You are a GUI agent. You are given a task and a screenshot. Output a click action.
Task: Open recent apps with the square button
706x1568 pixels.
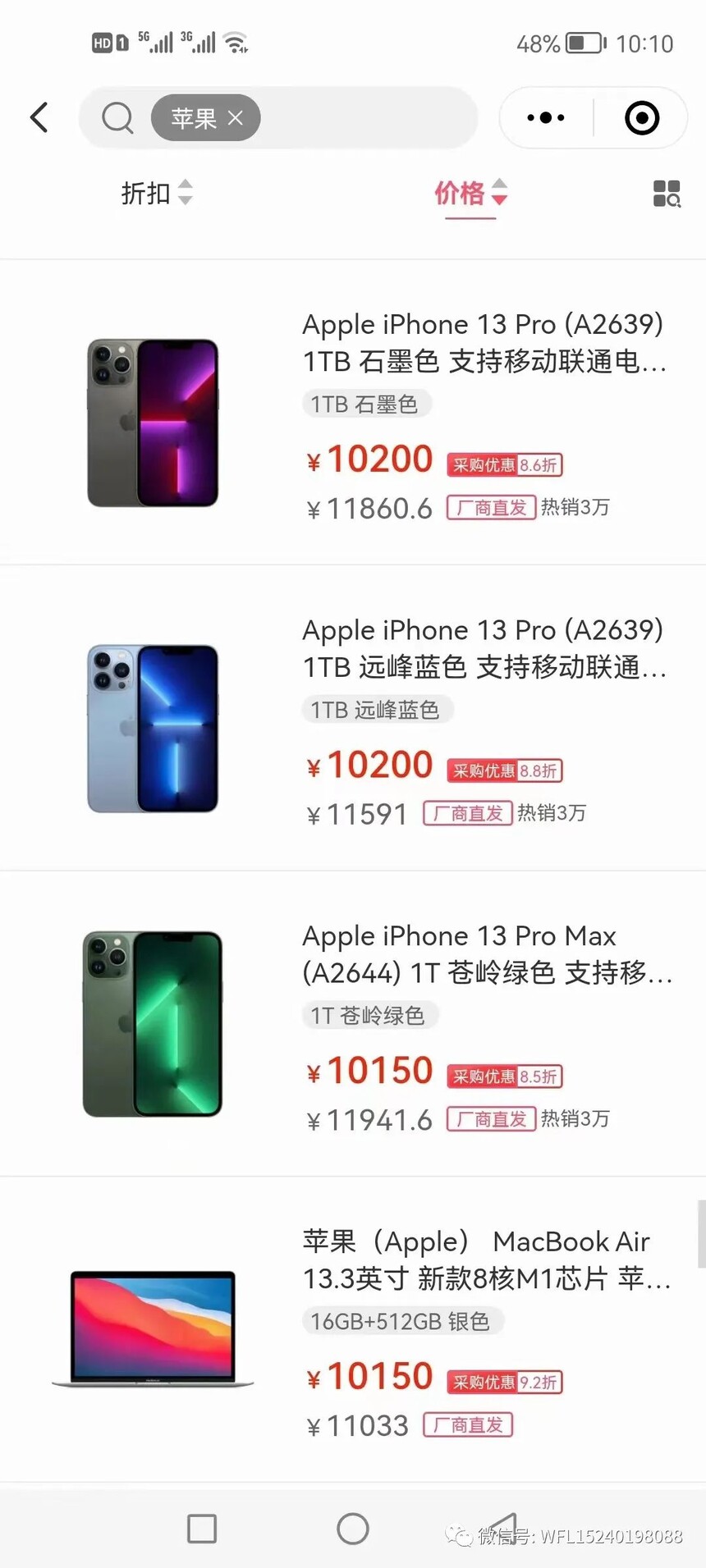(x=202, y=1529)
